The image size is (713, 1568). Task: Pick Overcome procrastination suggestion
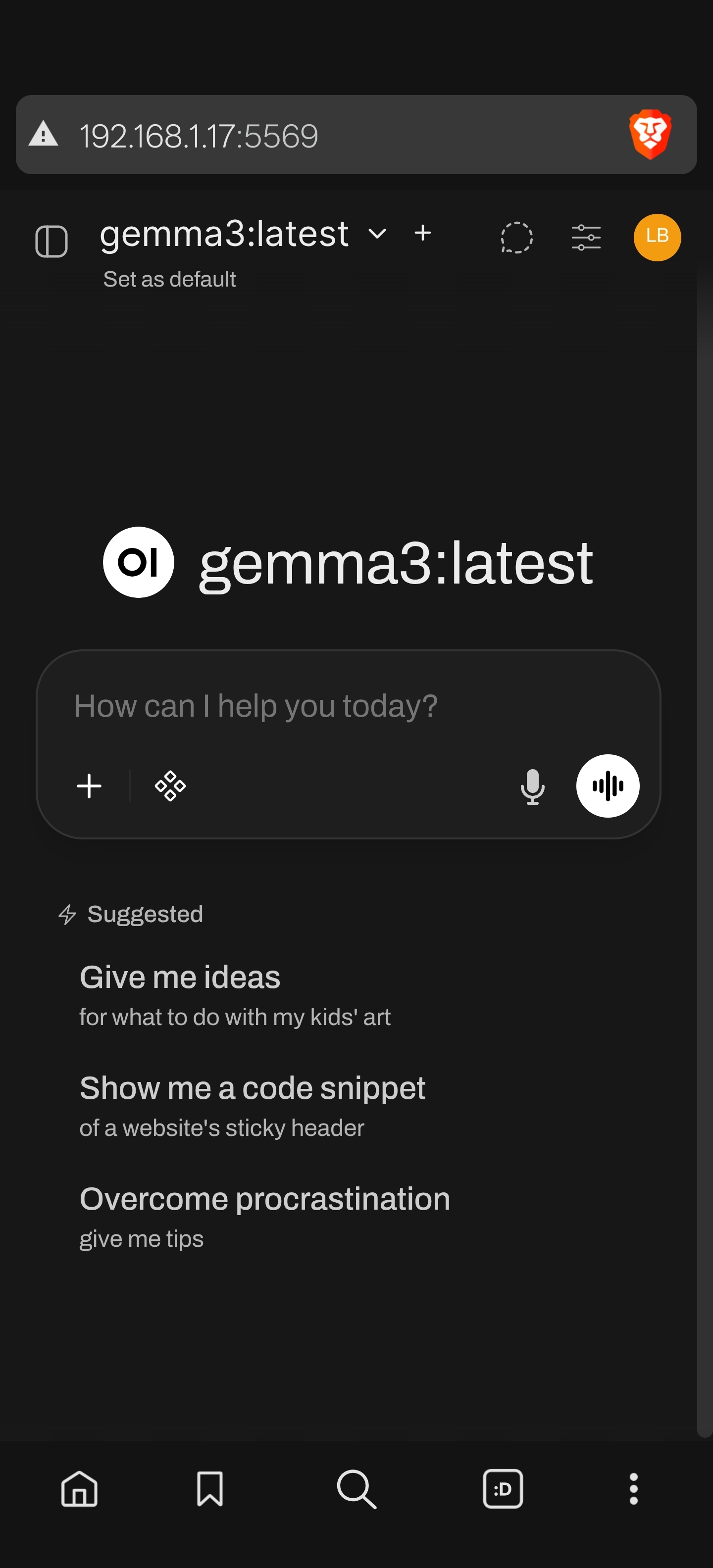coord(264,1216)
